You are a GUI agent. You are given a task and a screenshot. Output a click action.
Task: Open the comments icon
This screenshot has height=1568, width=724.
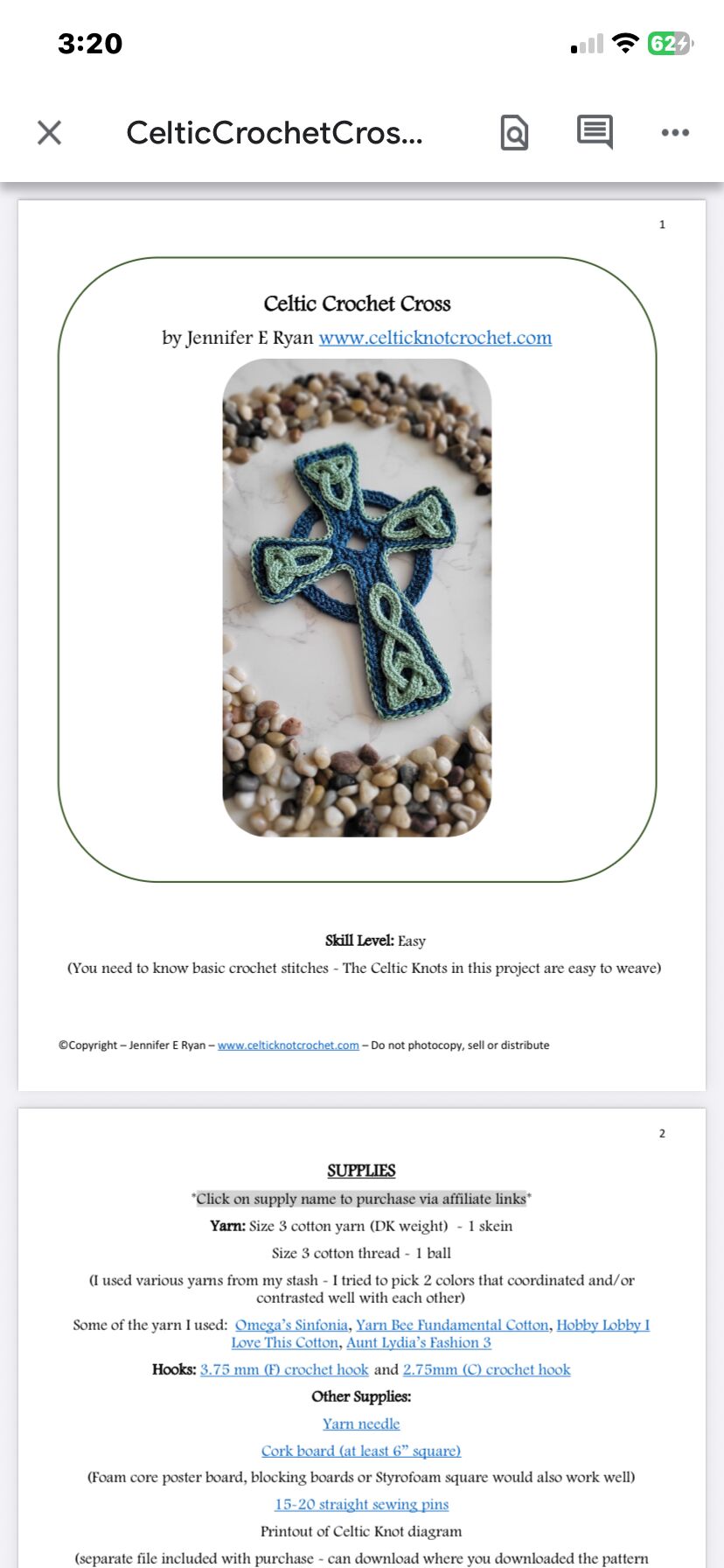[x=595, y=133]
